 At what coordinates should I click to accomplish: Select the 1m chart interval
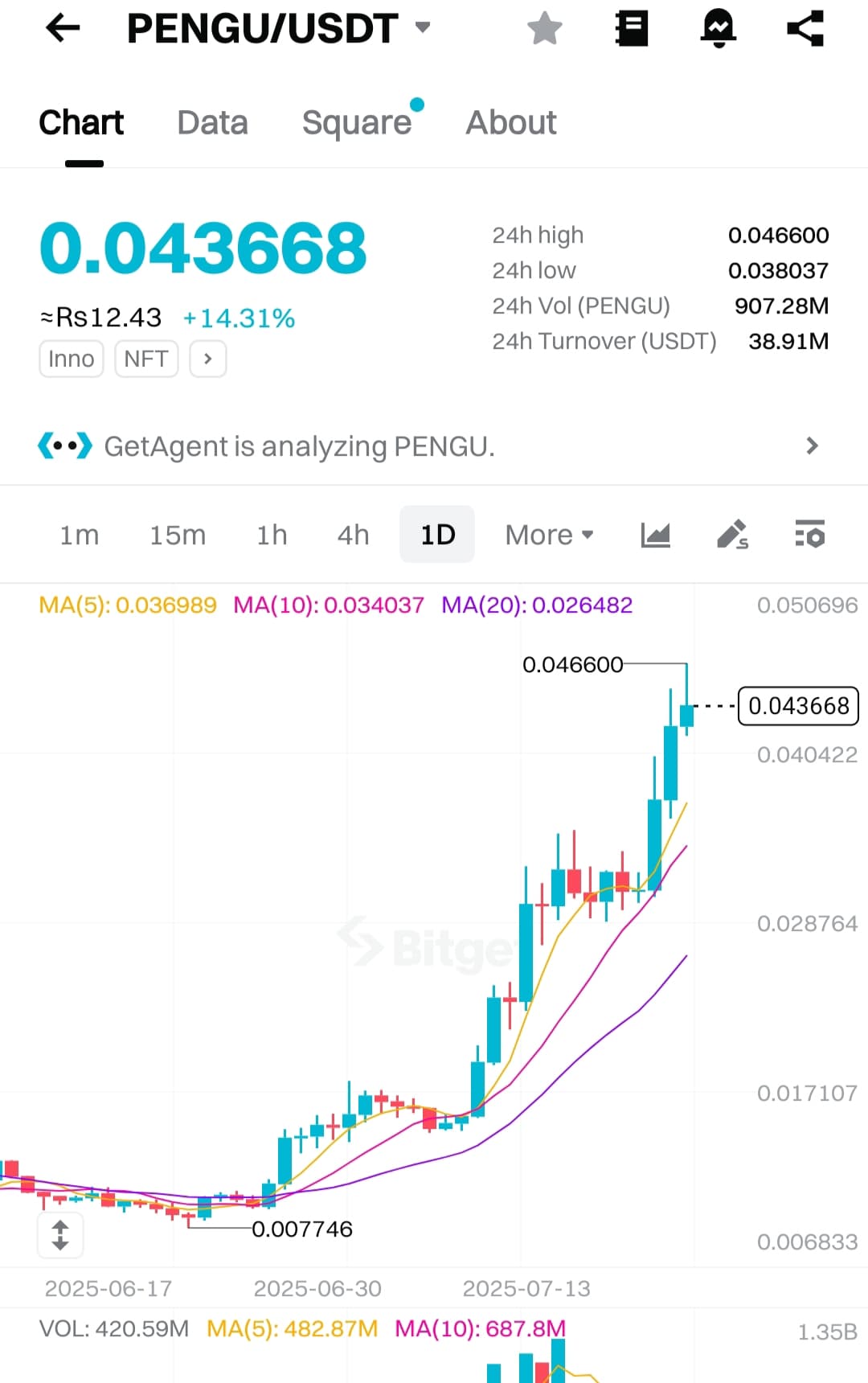(x=79, y=535)
